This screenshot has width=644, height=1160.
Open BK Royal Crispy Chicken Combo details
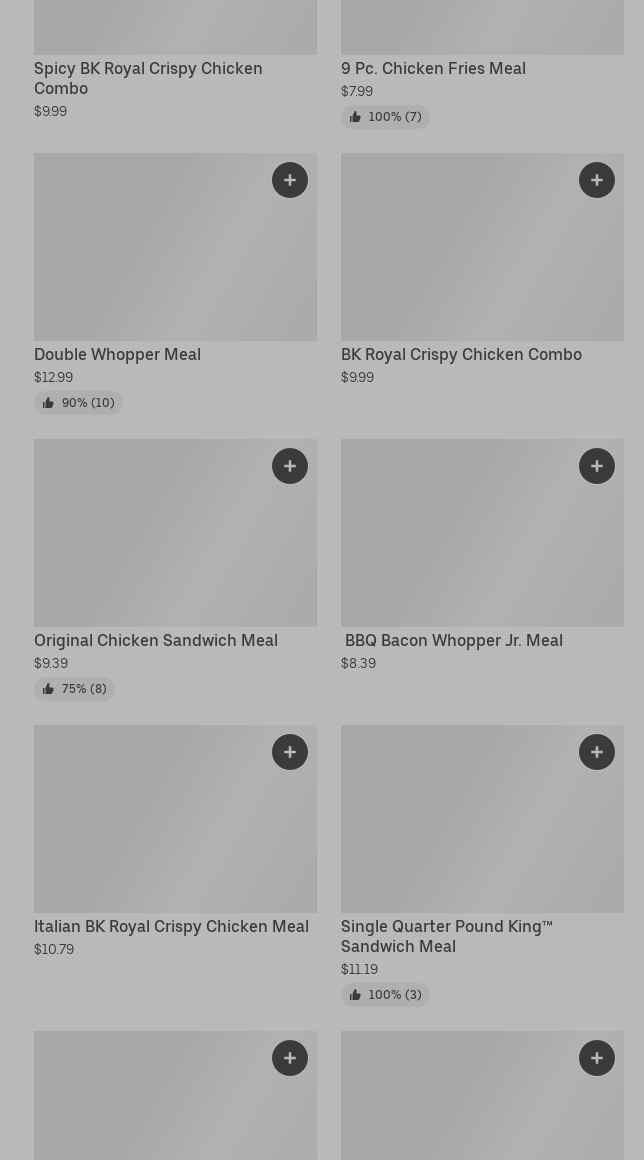click(x=461, y=354)
